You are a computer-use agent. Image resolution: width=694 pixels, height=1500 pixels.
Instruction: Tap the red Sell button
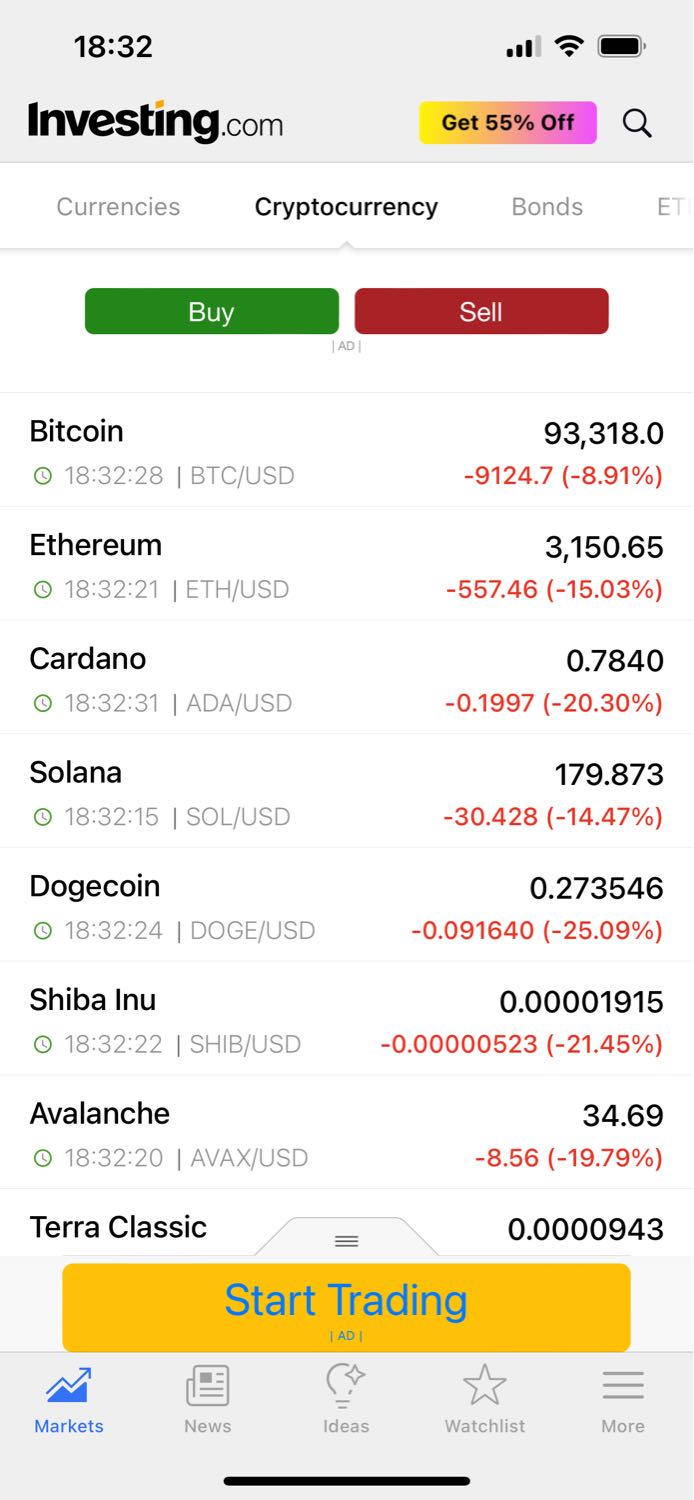point(481,311)
